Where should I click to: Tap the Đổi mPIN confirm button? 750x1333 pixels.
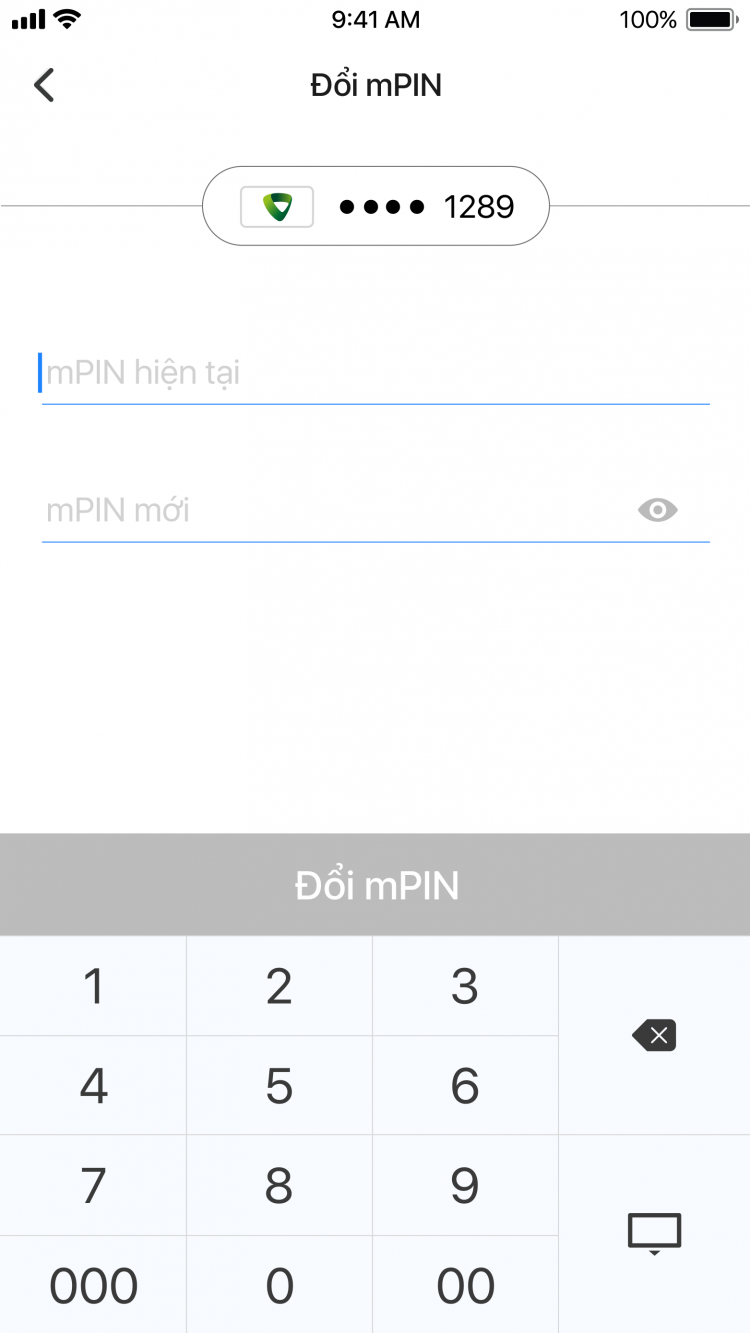375,885
